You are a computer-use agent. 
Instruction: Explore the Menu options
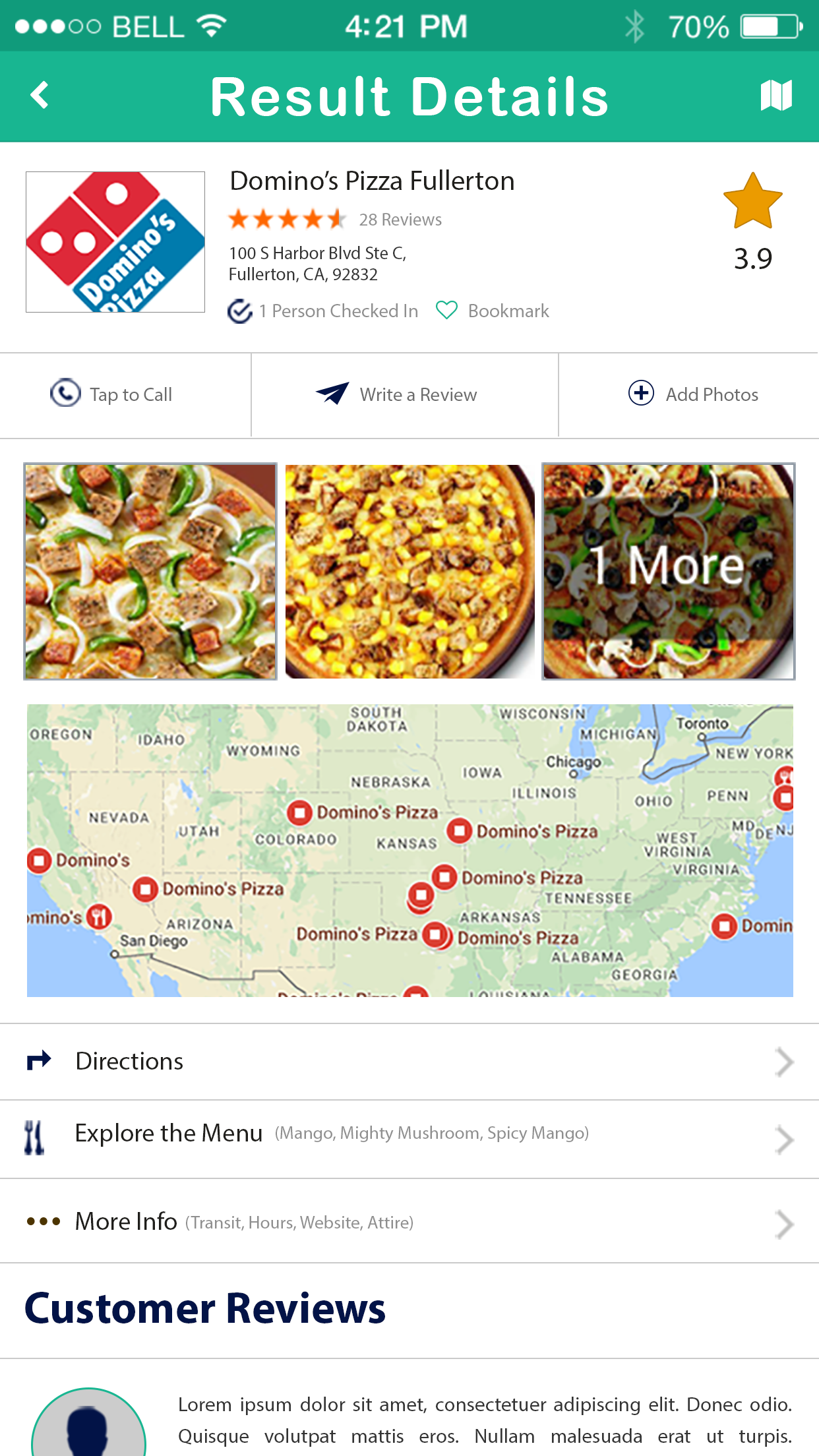(x=409, y=1134)
